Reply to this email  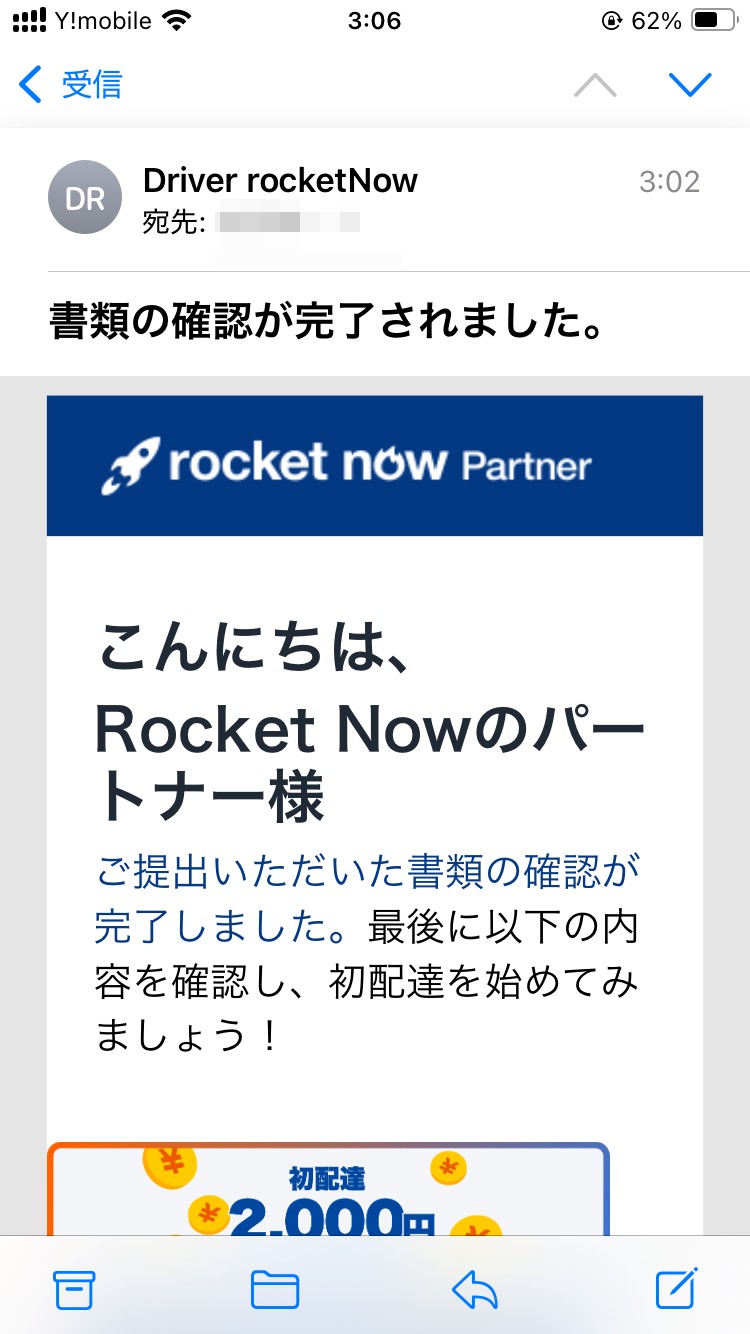(x=475, y=1290)
